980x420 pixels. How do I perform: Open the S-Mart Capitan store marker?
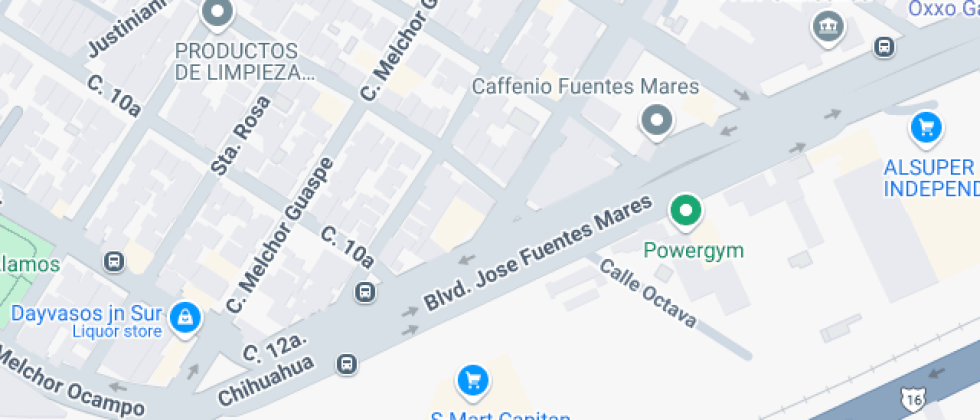click(471, 380)
